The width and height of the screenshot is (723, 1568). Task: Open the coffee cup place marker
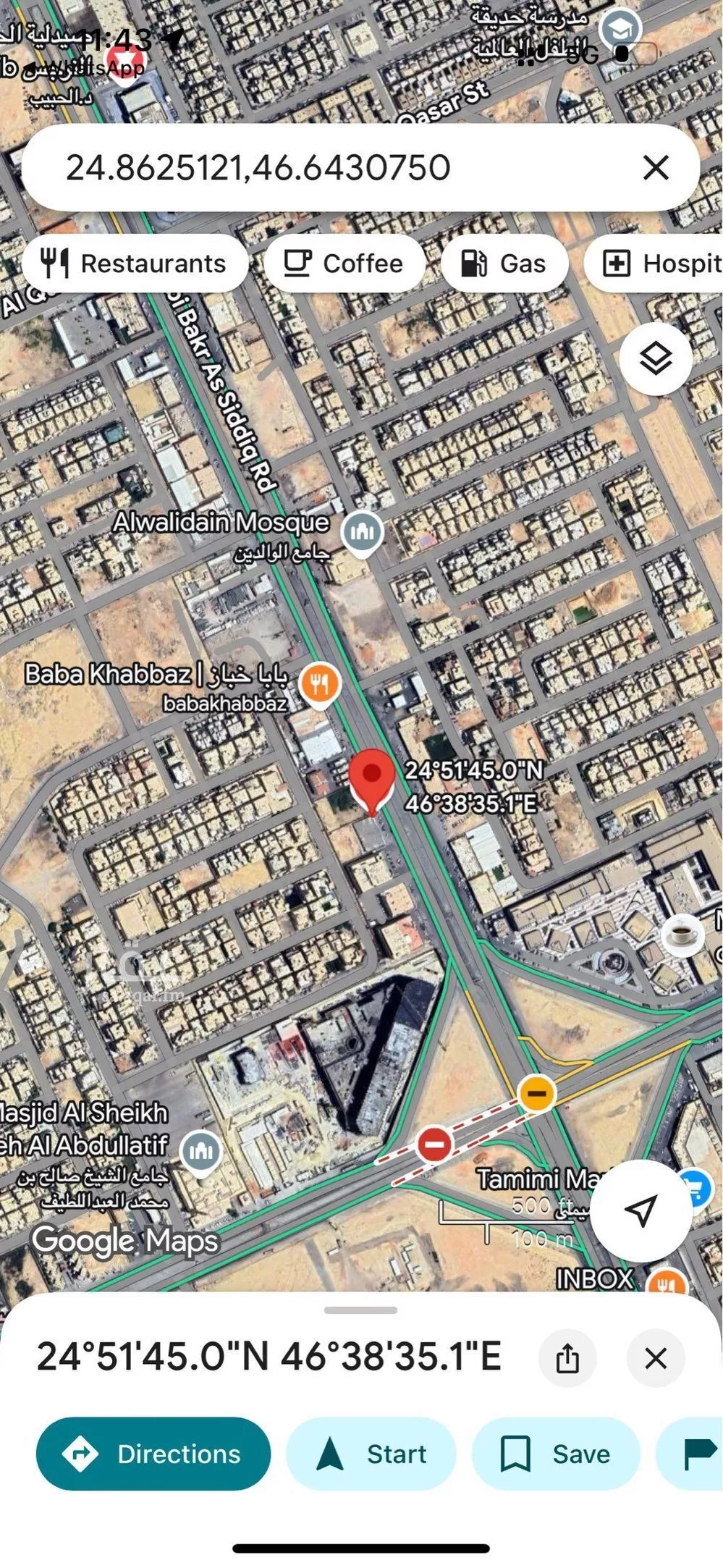(x=682, y=936)
